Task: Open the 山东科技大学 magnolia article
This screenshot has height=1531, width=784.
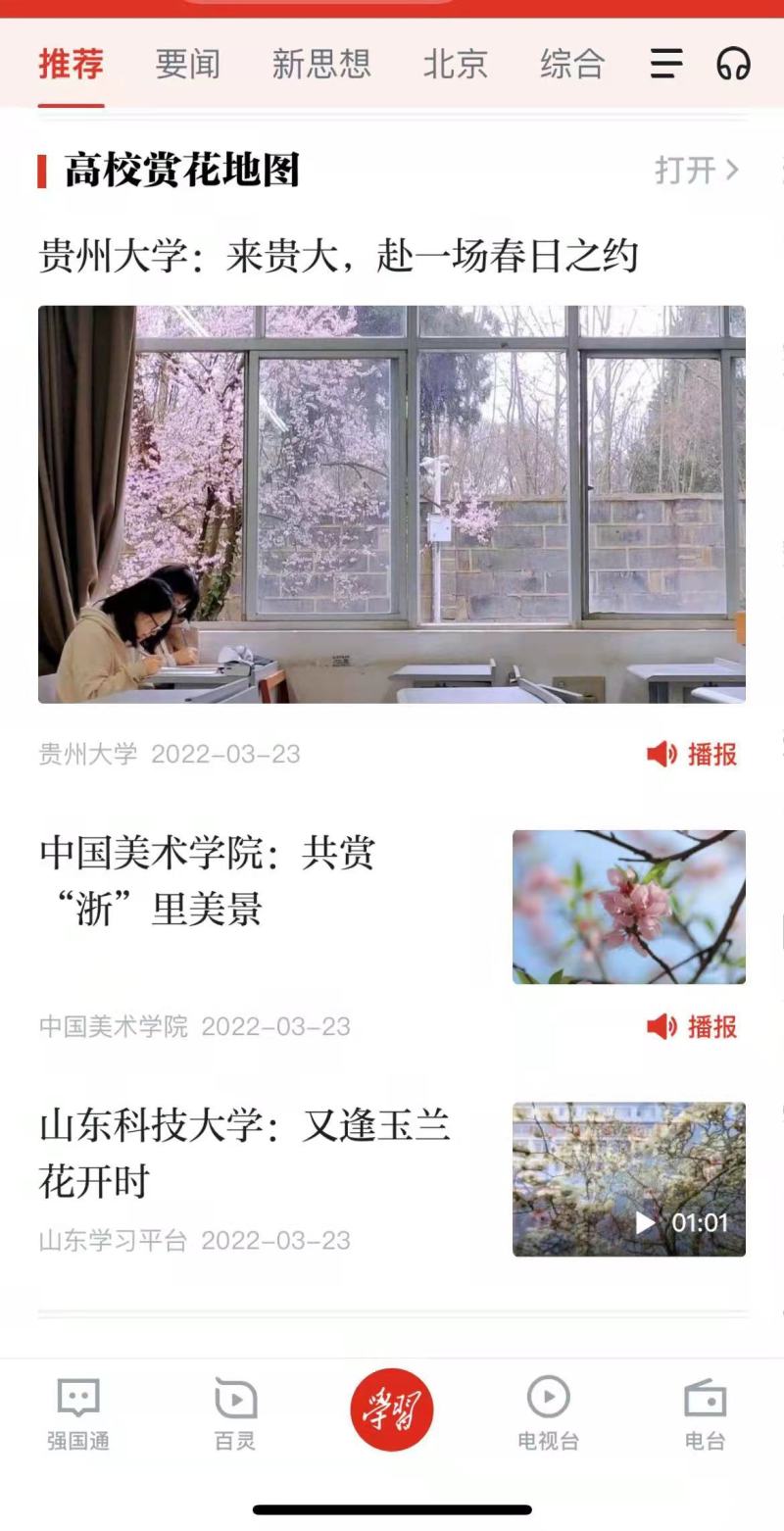Action: tap(245, 1154)
